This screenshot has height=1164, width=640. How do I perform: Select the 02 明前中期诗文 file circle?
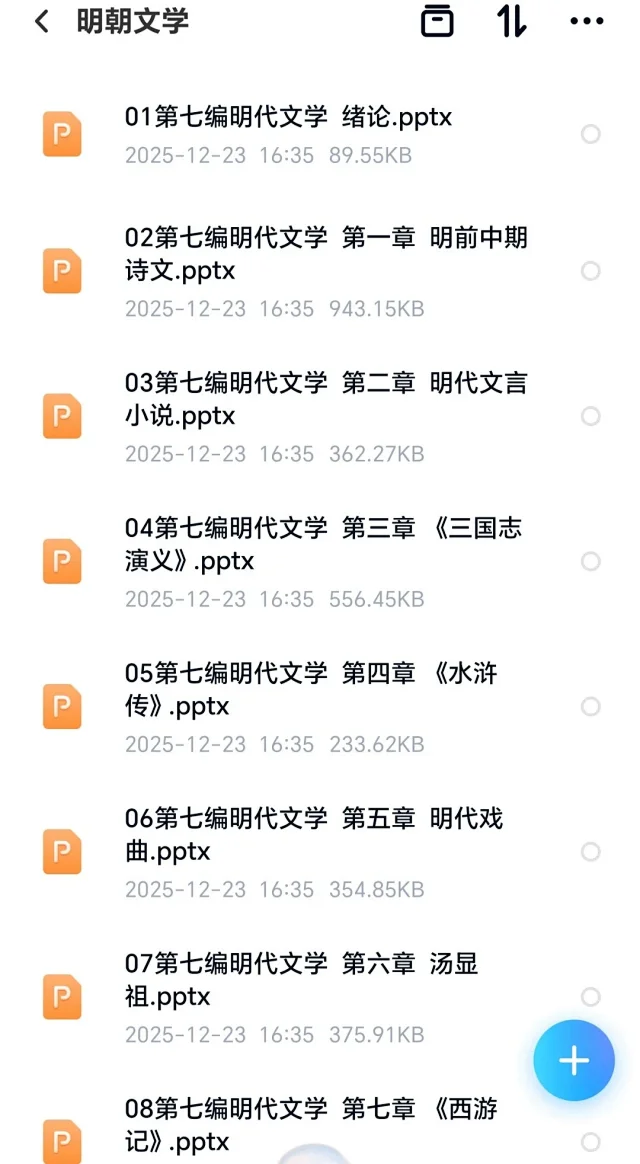591,271
